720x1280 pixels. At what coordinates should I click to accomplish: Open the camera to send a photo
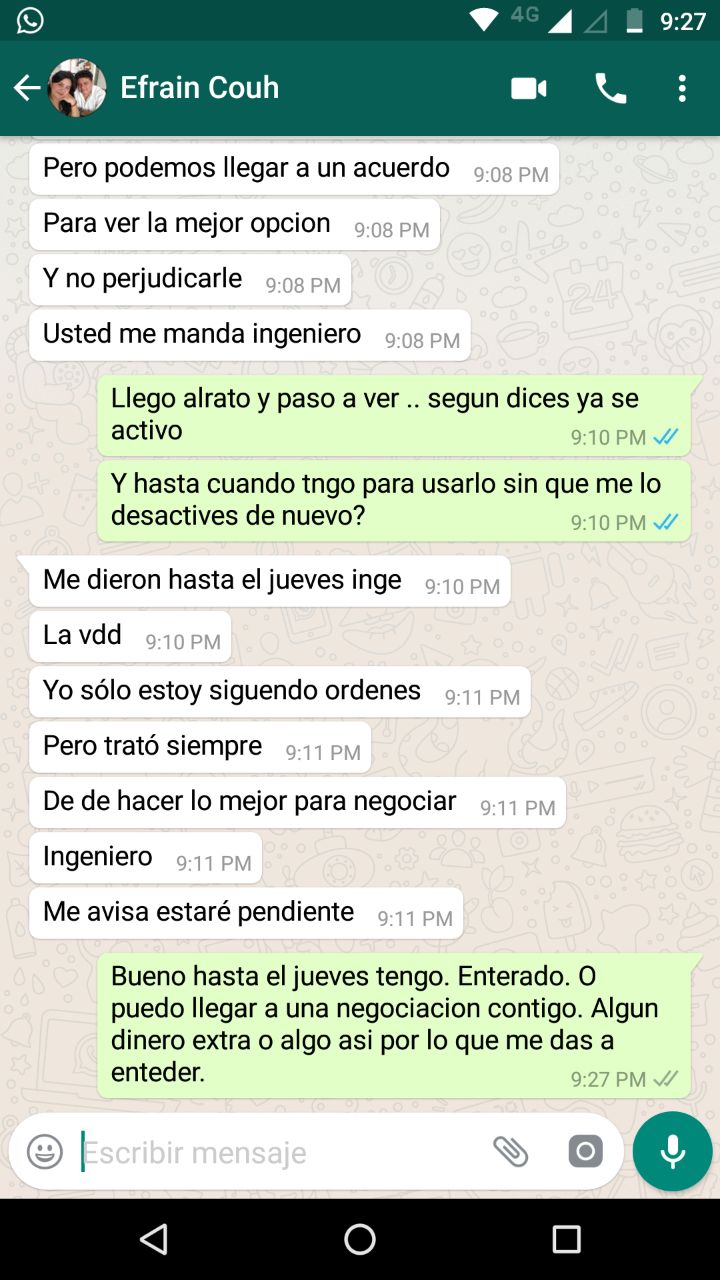click(x=586, y=1152)
